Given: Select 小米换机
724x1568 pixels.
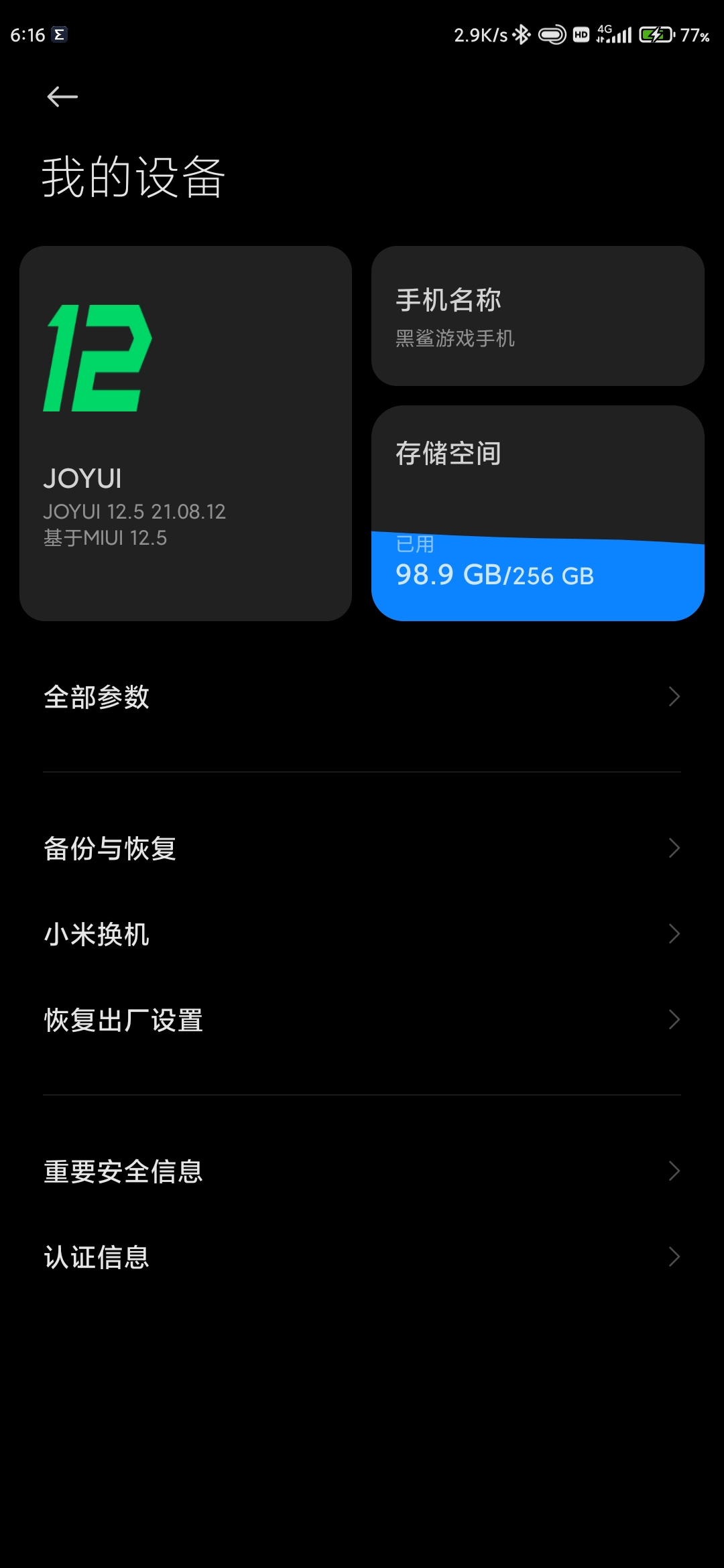Looking at the screenshot, I should 362,934.
